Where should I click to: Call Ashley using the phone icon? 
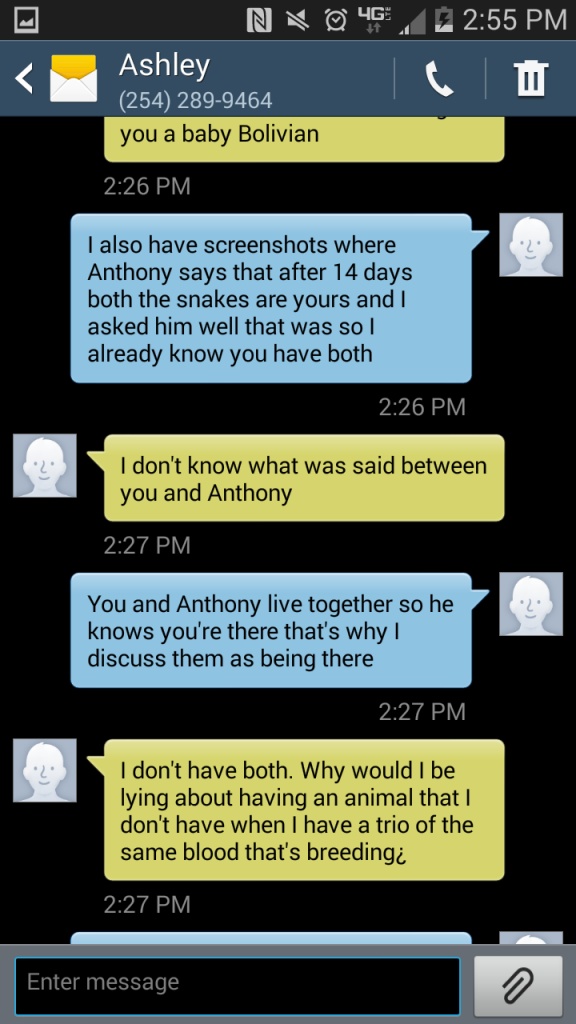pyautogui.click(x=440, y=79)
